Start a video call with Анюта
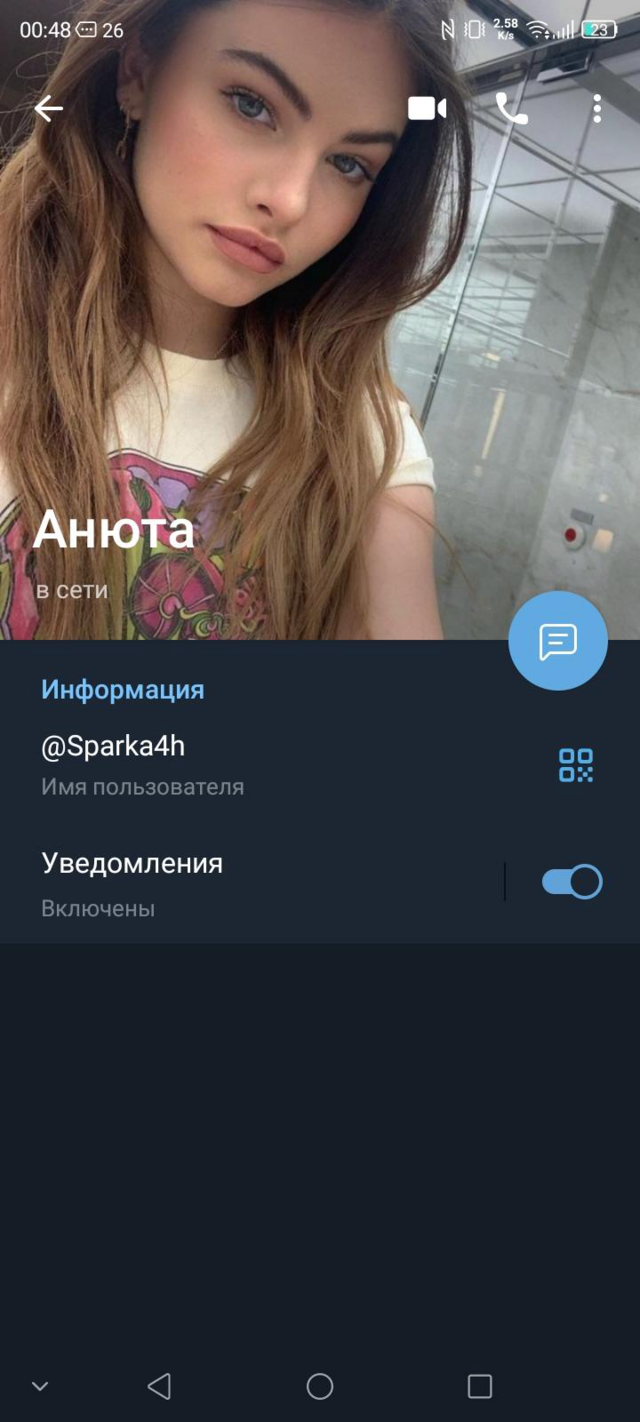 tap(427, 109)
